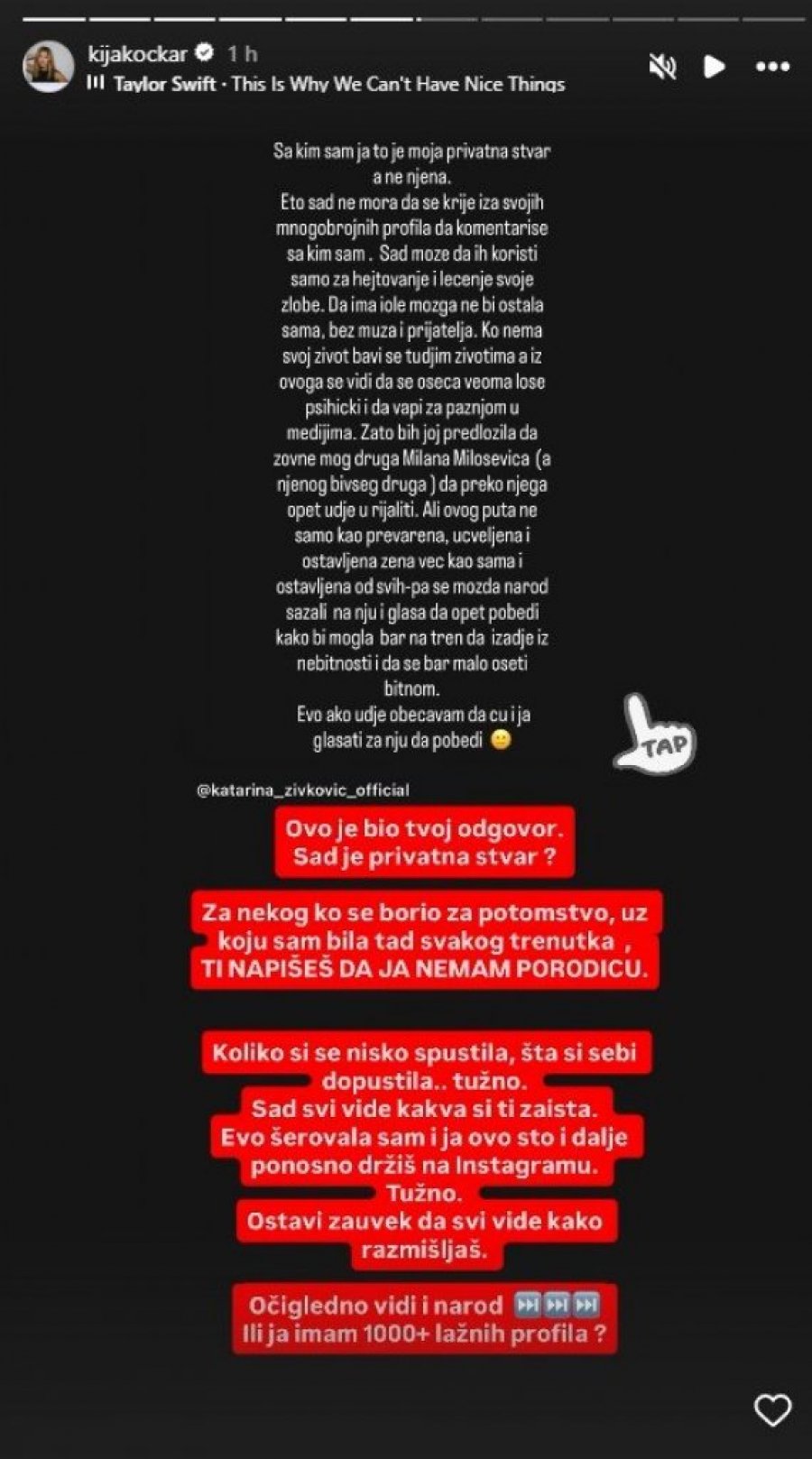Play the paused story
Viewport: 812px width, 1459px height.
(x=715, y=66)
